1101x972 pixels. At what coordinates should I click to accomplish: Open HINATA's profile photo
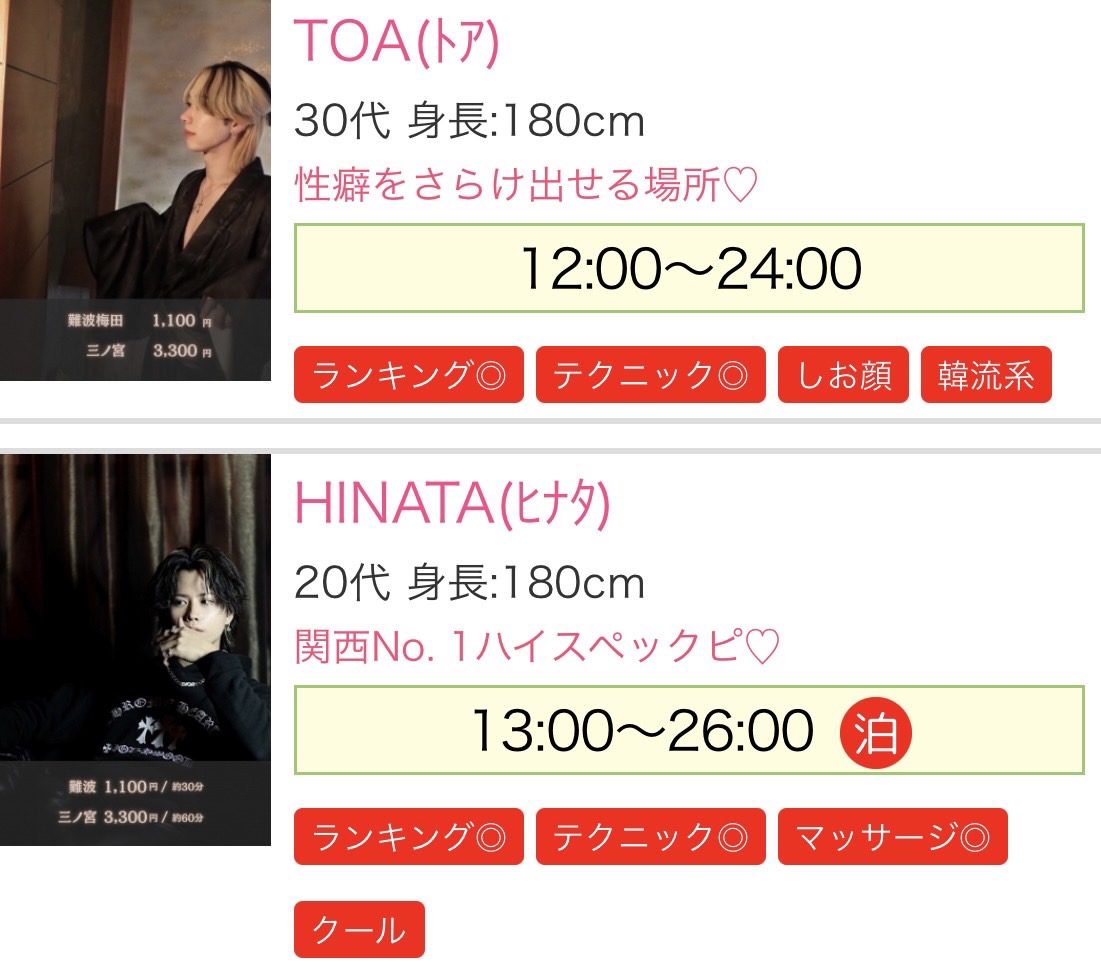click(x=135, y=650)
